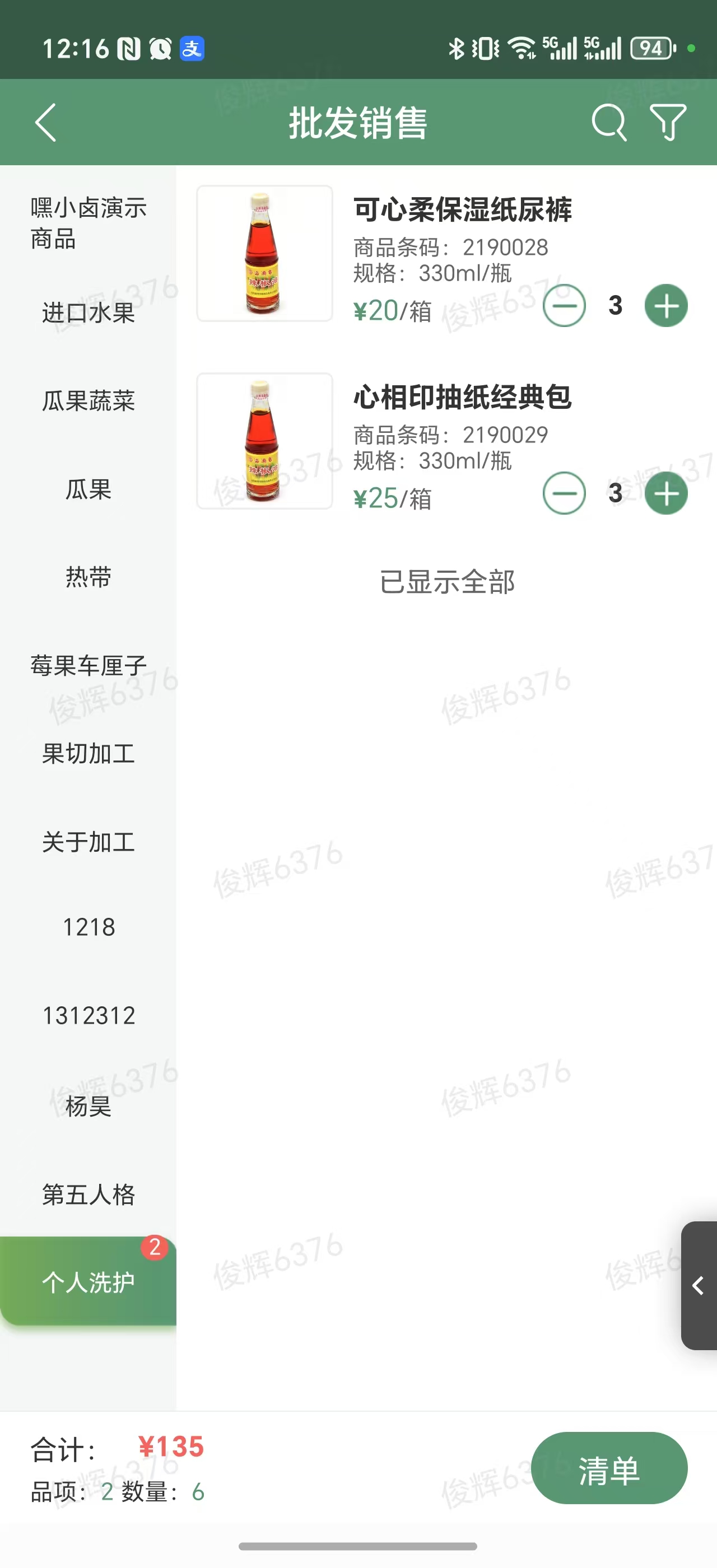
Task: Open the search icon in header
Action: pyautogui.click(x=608, y=122)
